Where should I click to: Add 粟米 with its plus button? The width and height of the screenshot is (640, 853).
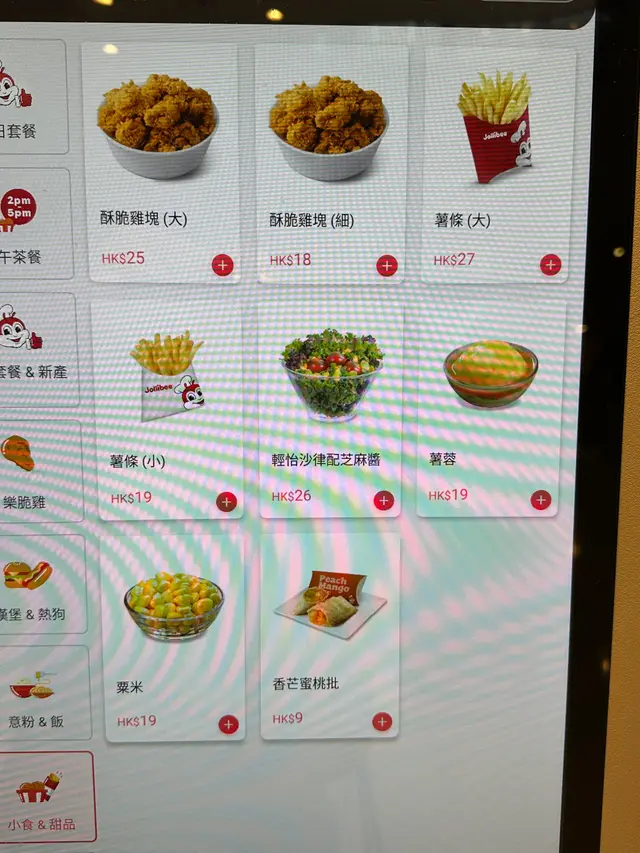pyautogui.click(x=228, y=724)
